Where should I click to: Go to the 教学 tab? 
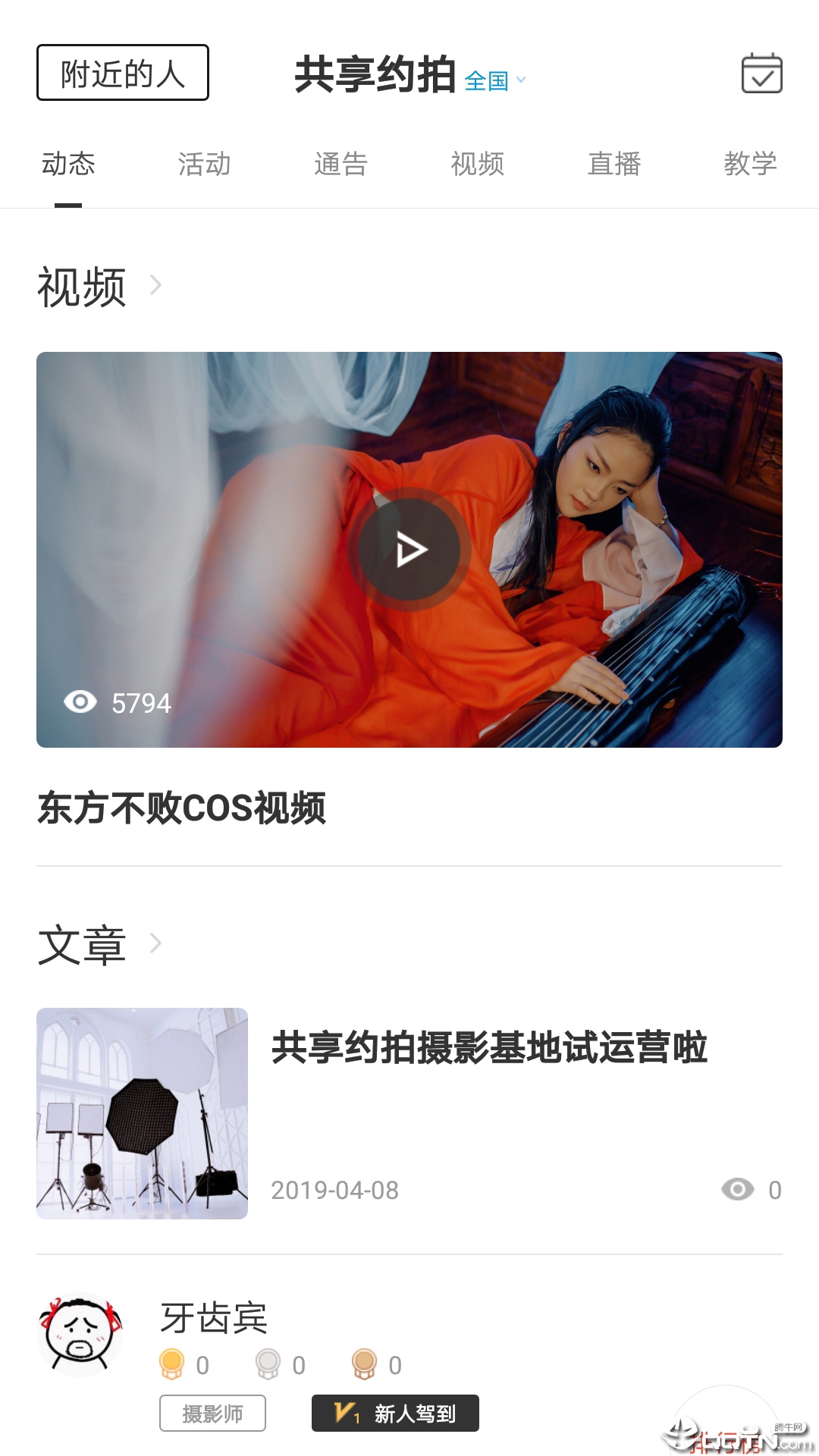tap(750, 164)
